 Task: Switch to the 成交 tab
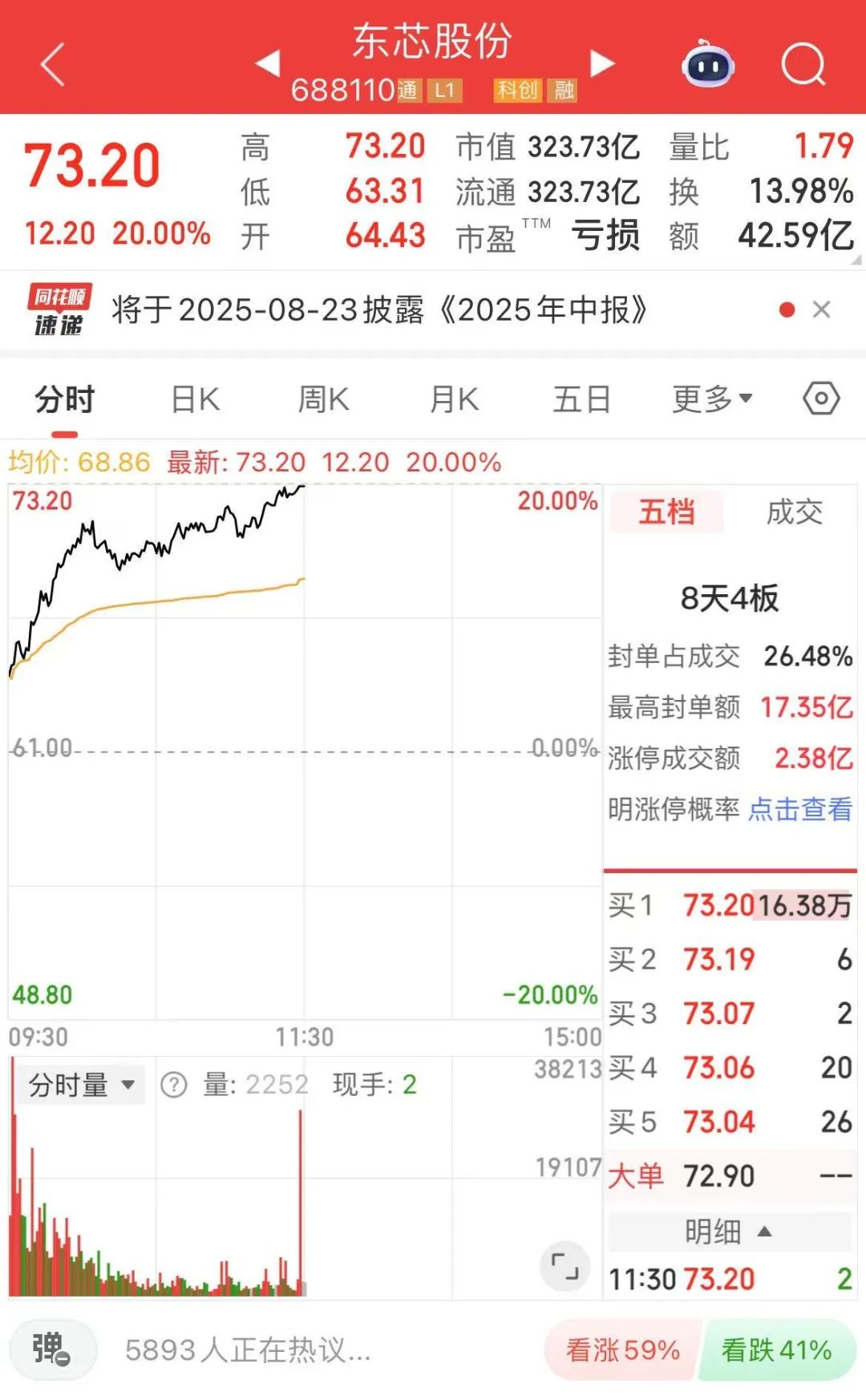click(x=794, y=512)
